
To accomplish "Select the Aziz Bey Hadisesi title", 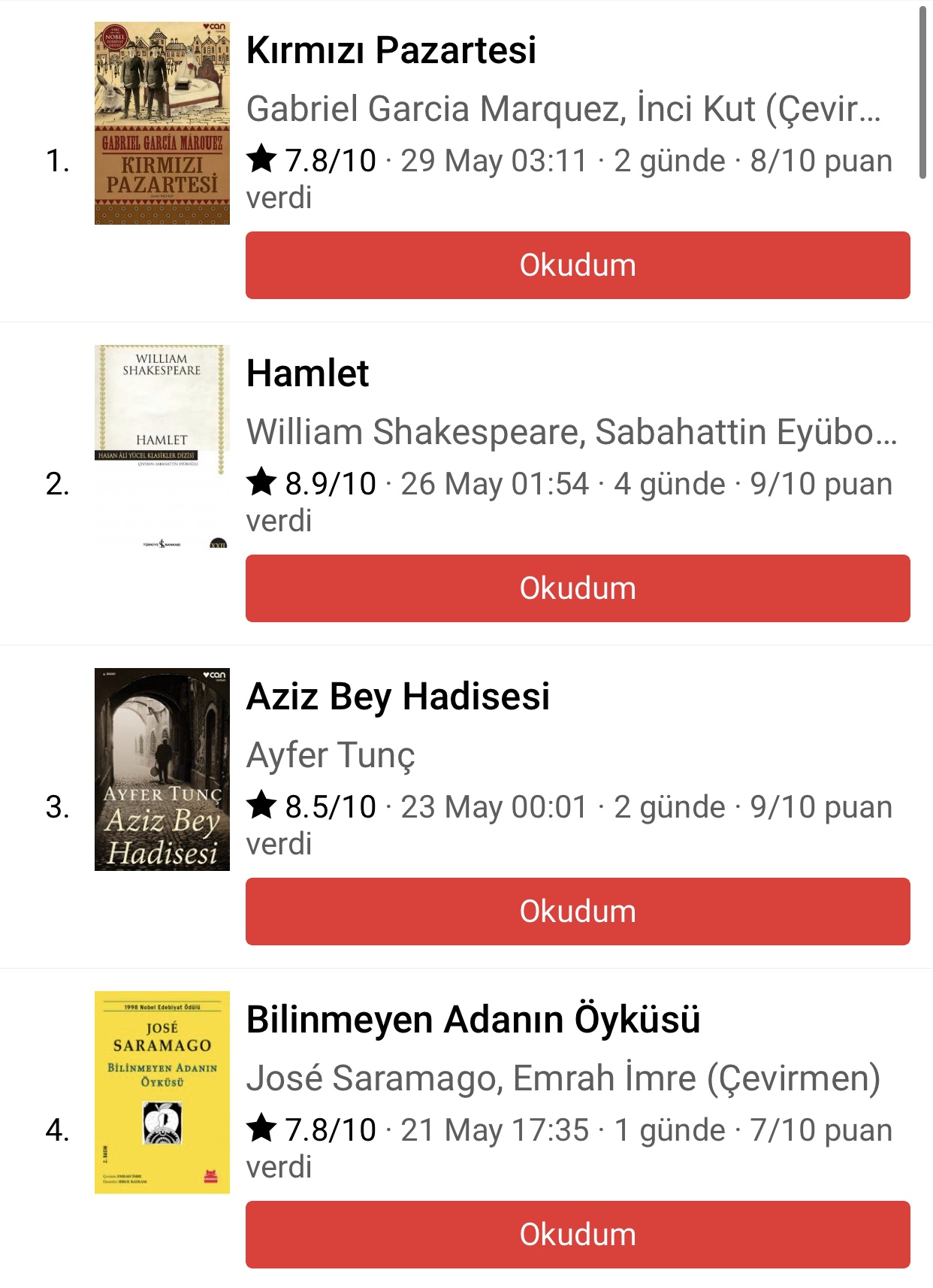I will click(398, 697).
